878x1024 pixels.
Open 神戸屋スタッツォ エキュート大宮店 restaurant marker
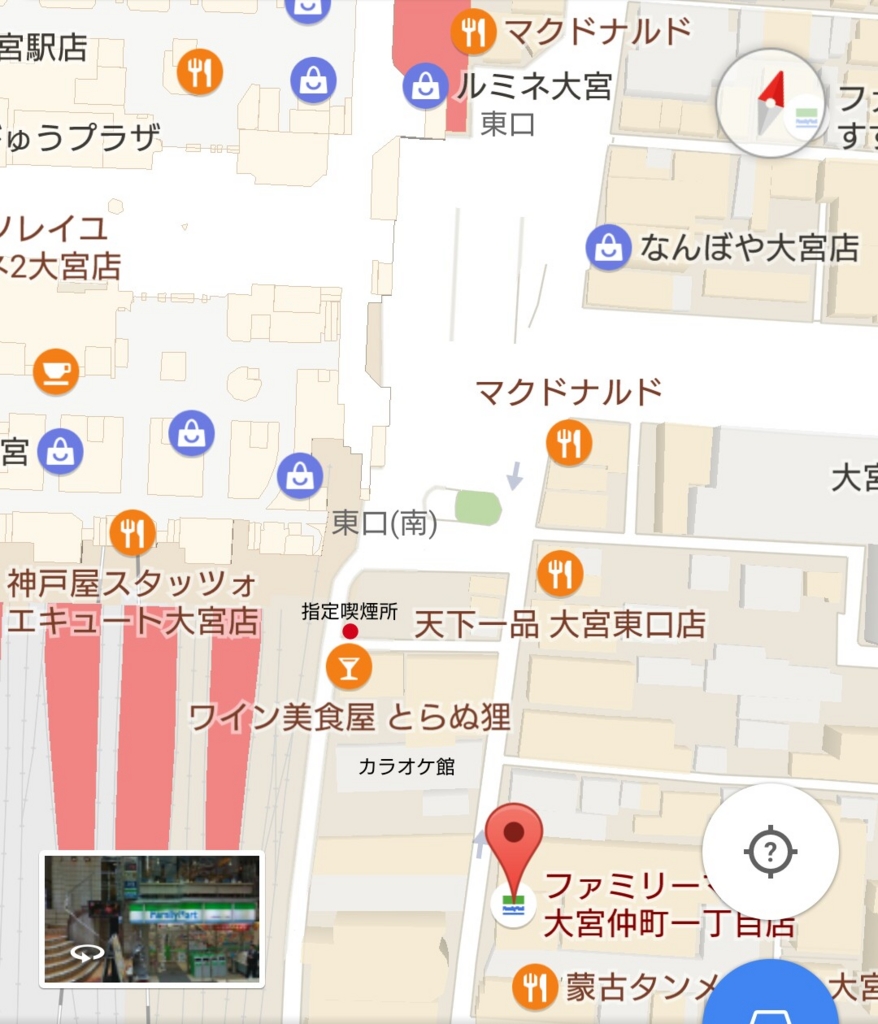click(x=132, y=533)
